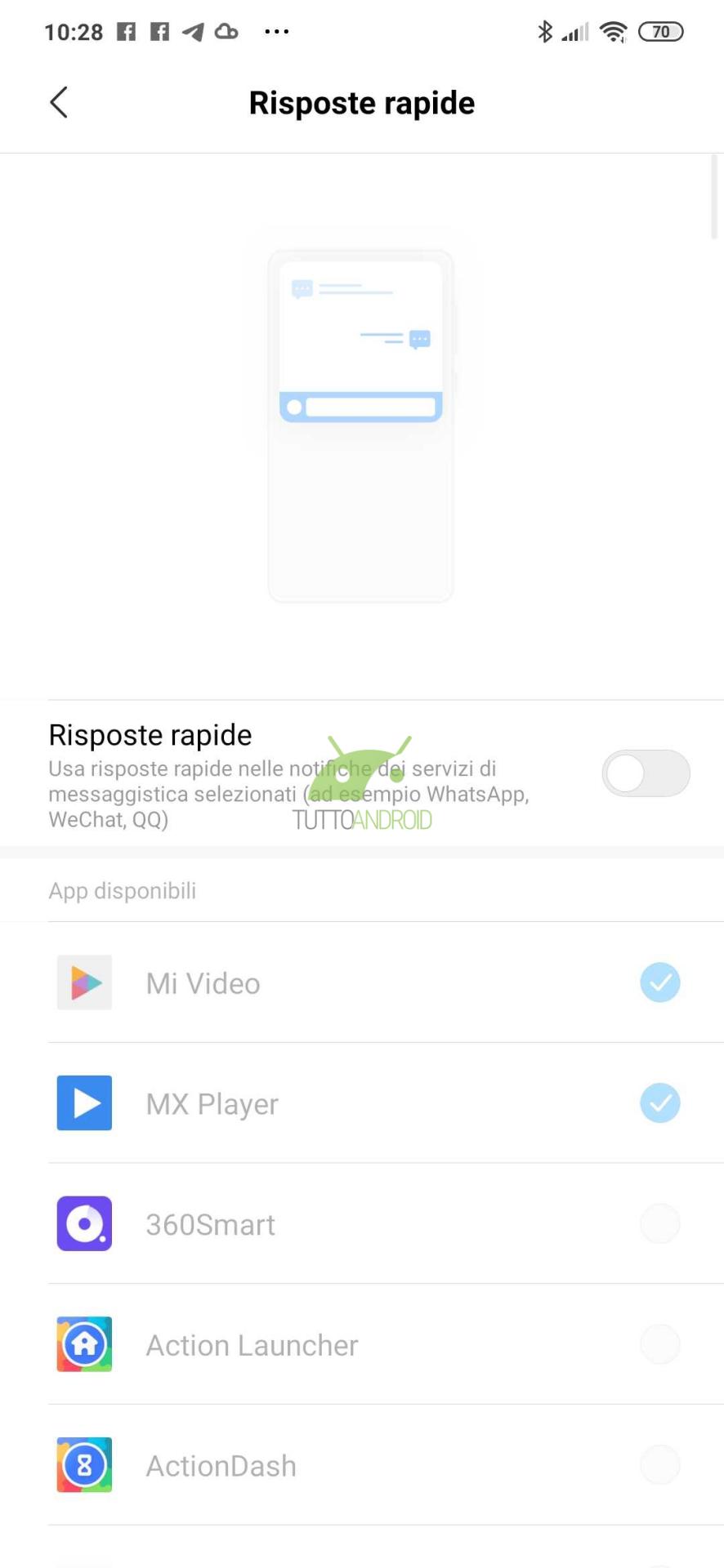Enable the Risposte rapide switch

tap(646, 773)
